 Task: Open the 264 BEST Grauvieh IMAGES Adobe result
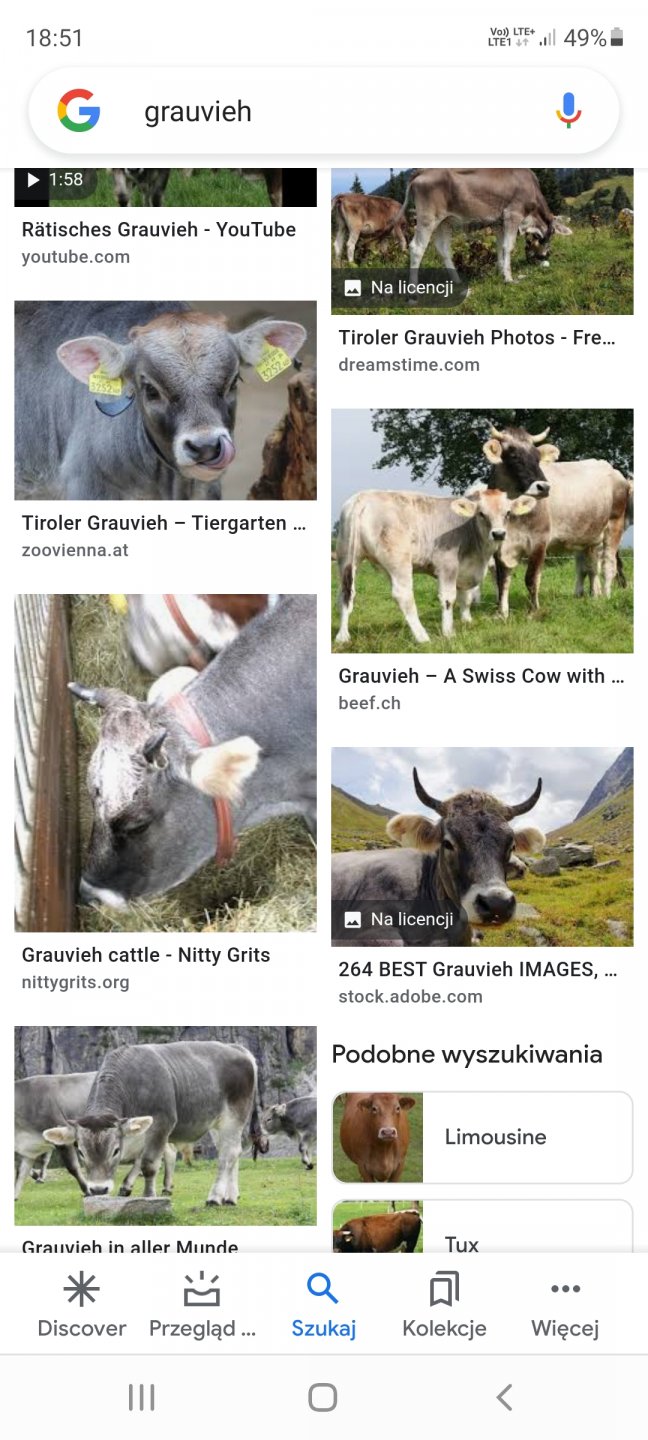(482, 847)
